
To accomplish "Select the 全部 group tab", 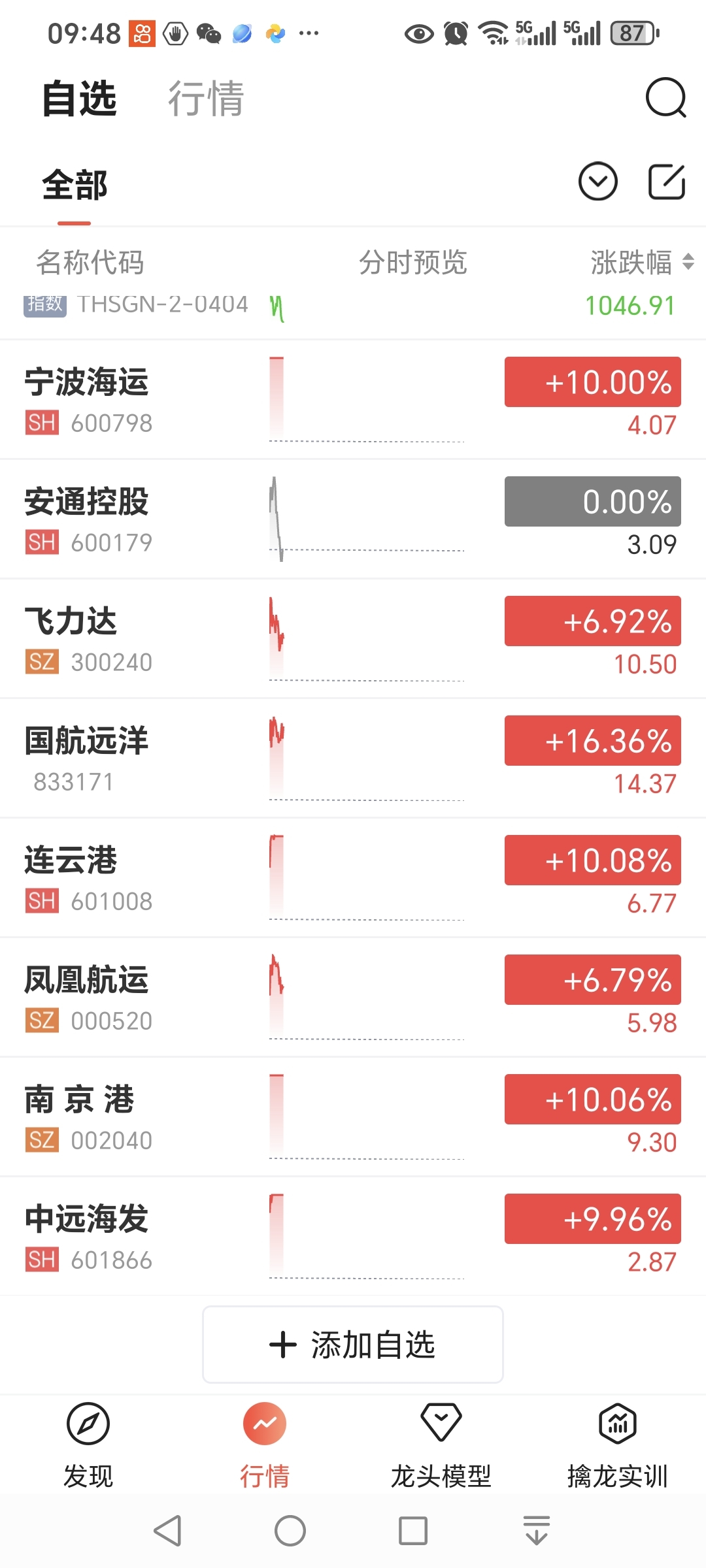I will tap(75, 186).
